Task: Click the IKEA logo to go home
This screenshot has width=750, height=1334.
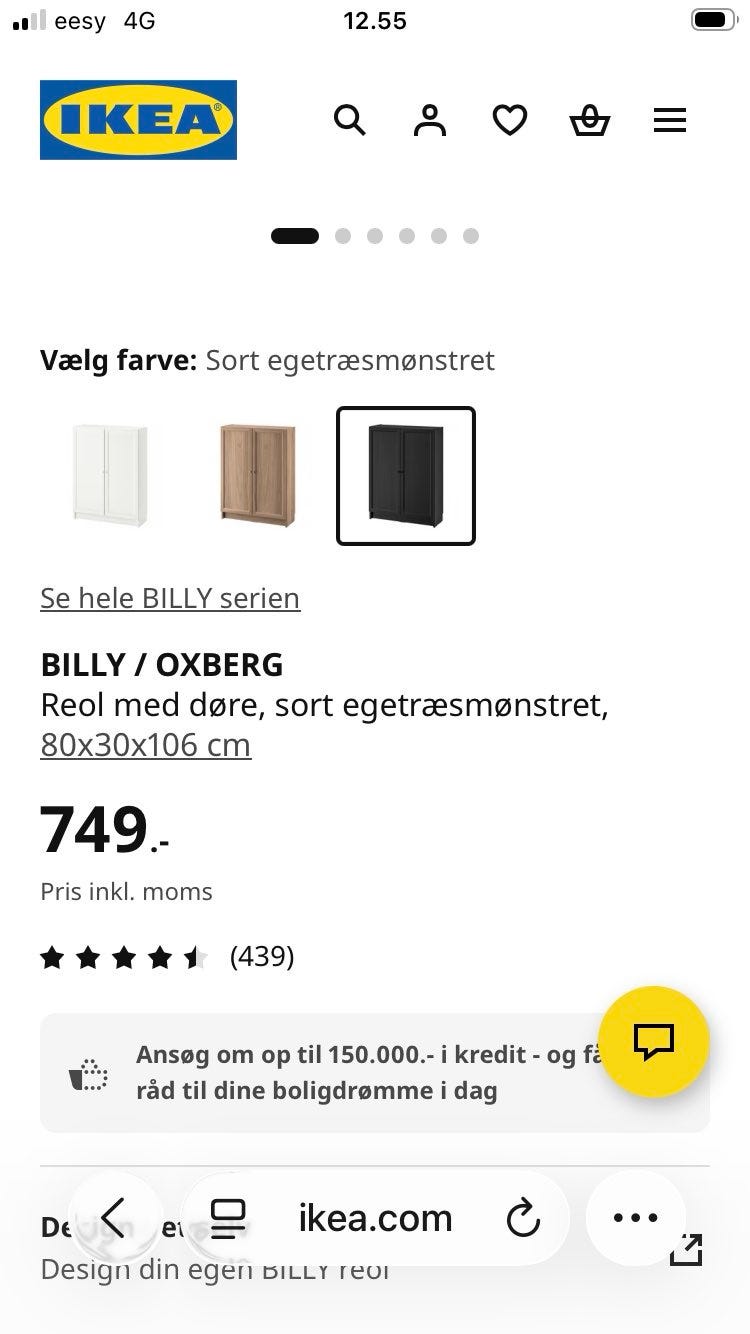Action: pyautogui.click(x=137, y=120)
